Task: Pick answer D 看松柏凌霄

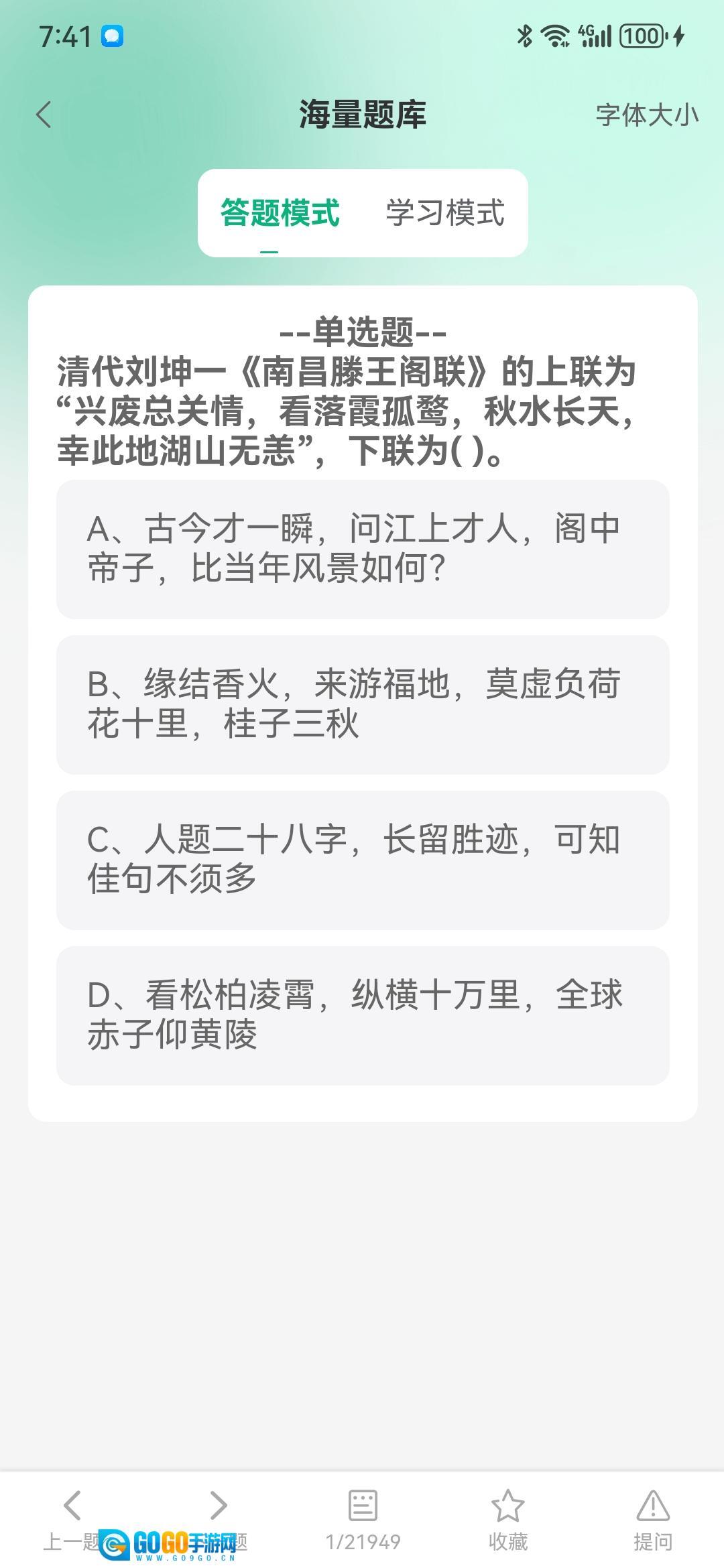Action: [x=363, y=1015]
